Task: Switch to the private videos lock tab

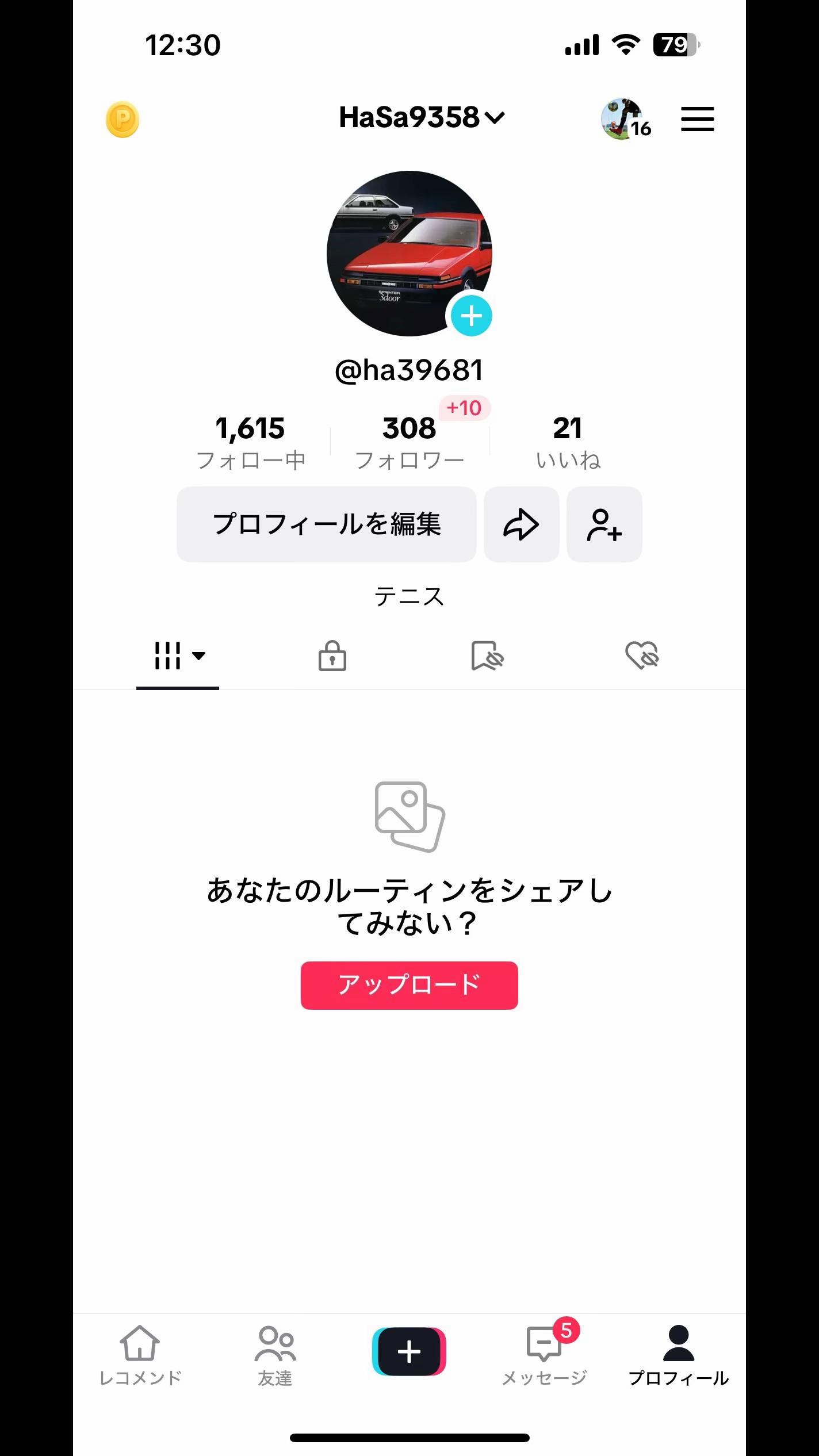Action: 332,656
